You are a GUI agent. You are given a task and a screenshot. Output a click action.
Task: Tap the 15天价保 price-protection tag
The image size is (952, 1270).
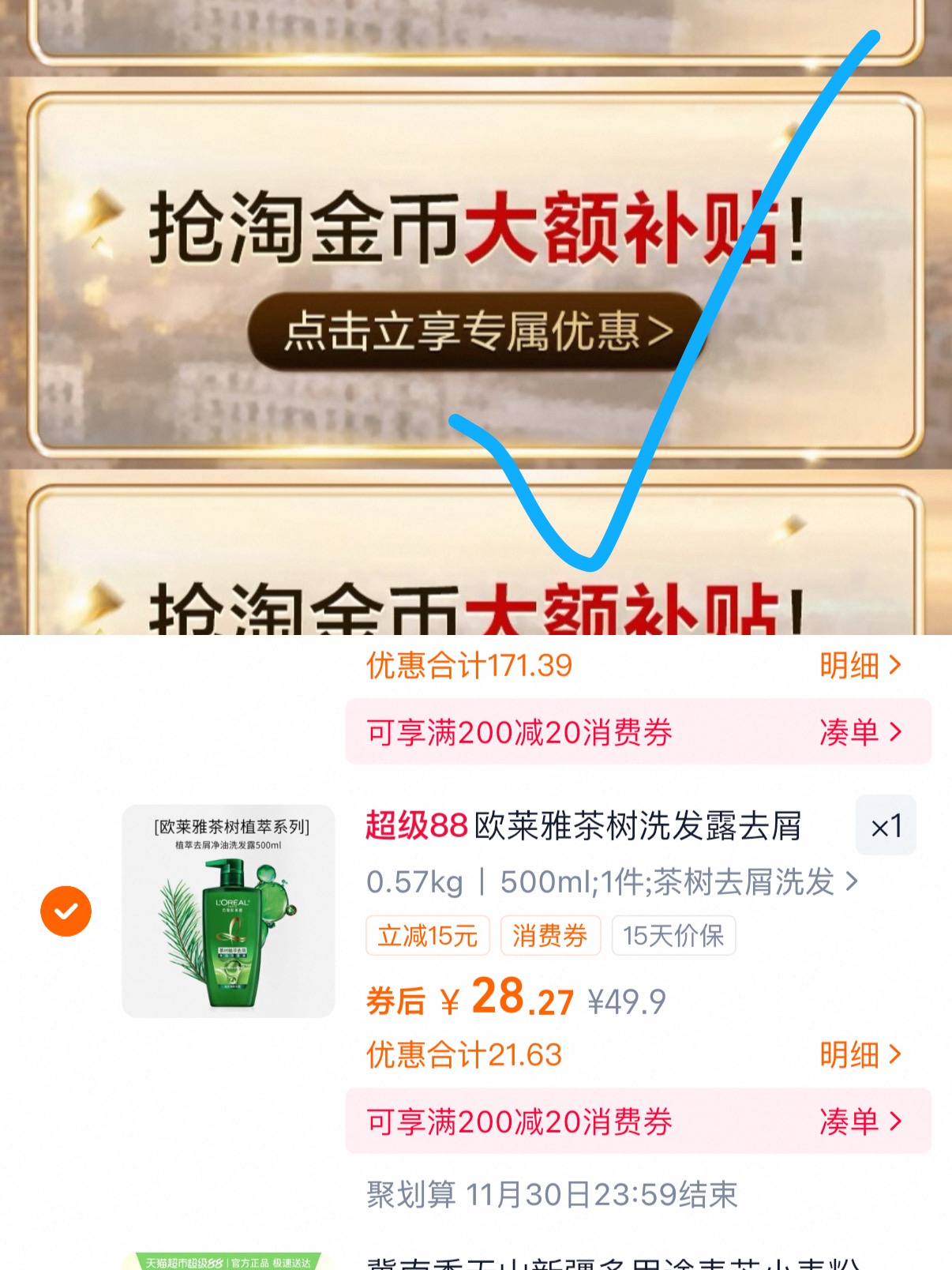tap(673, 935)
